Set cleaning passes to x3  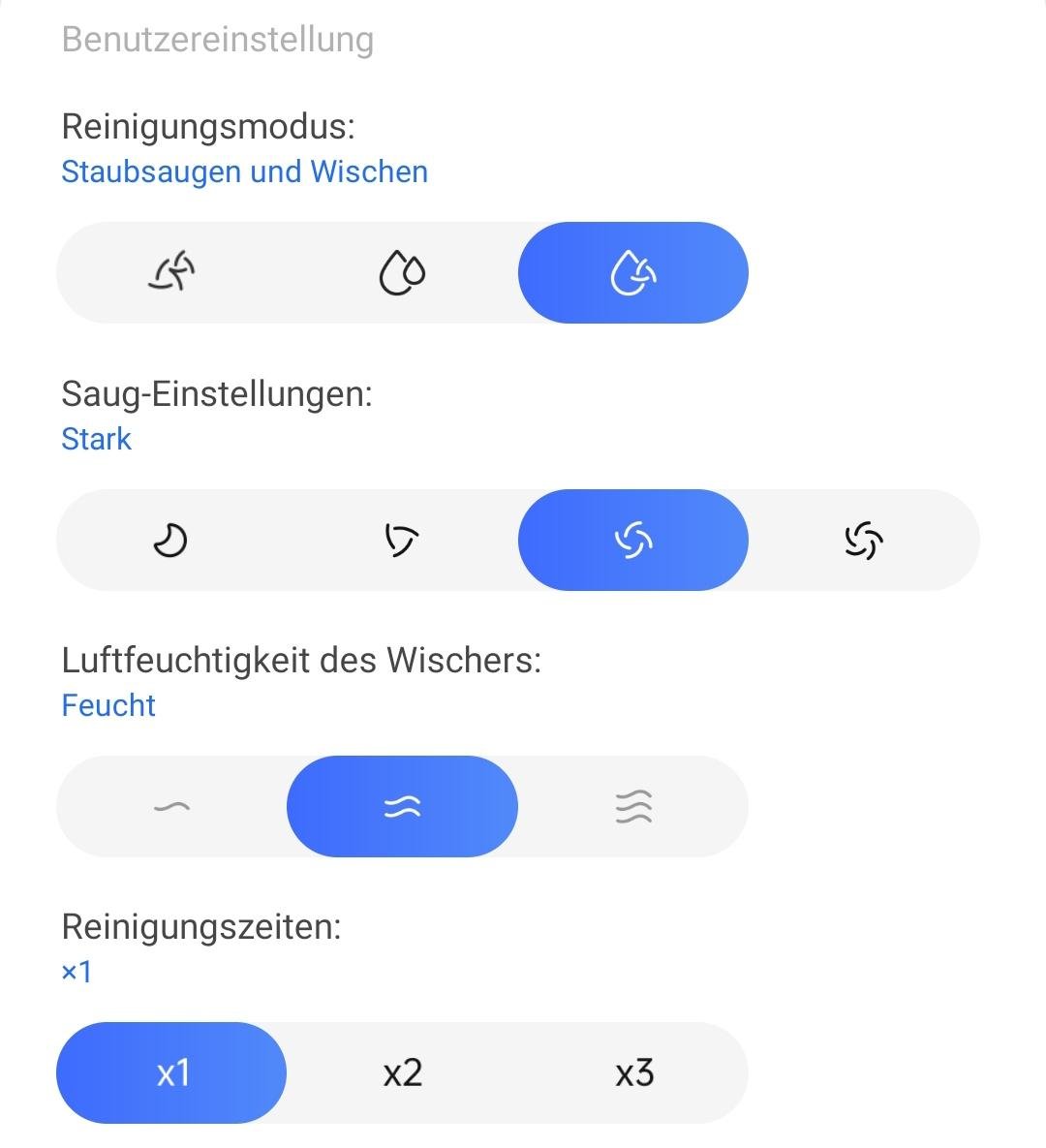click(x=633, y=1072)
